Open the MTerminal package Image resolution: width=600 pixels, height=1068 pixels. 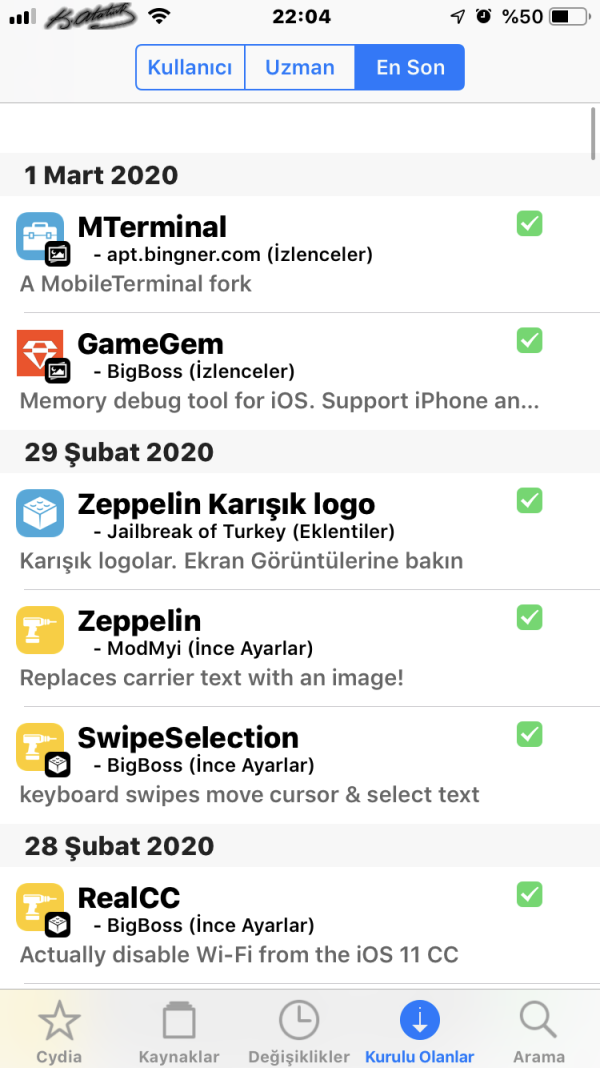[x=280, y=254]
